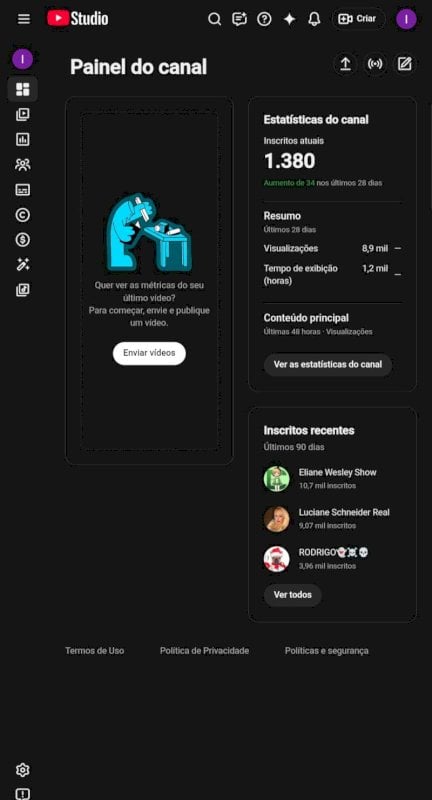Open Política de Privacidade link
The image size is (432, 800).
click(x=205, y=651)
